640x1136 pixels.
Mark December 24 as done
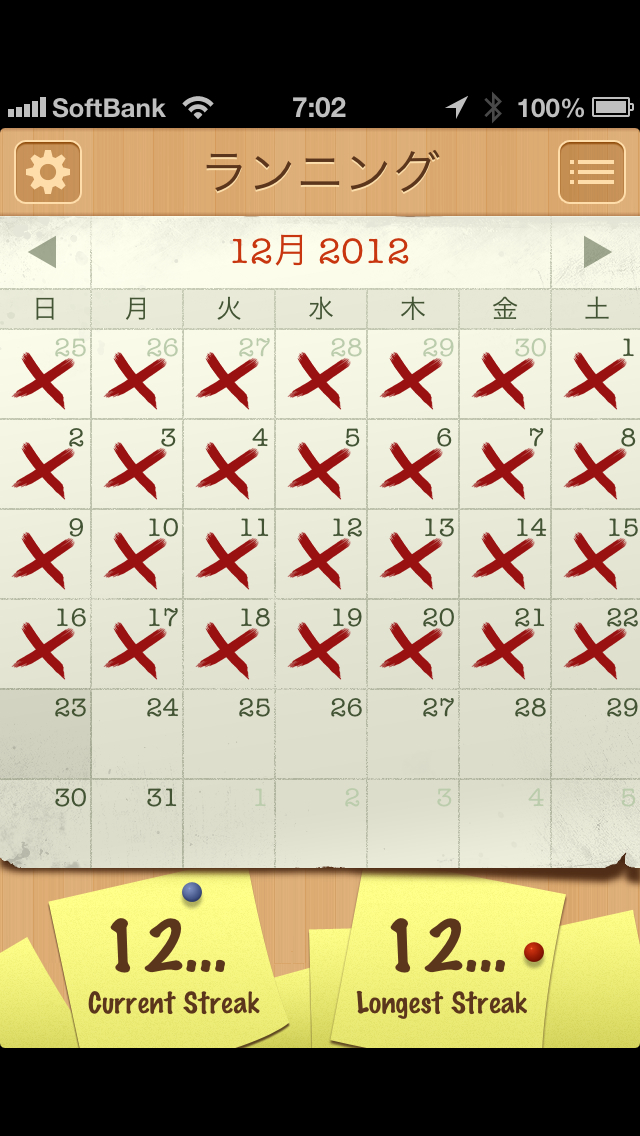(137, 734)
